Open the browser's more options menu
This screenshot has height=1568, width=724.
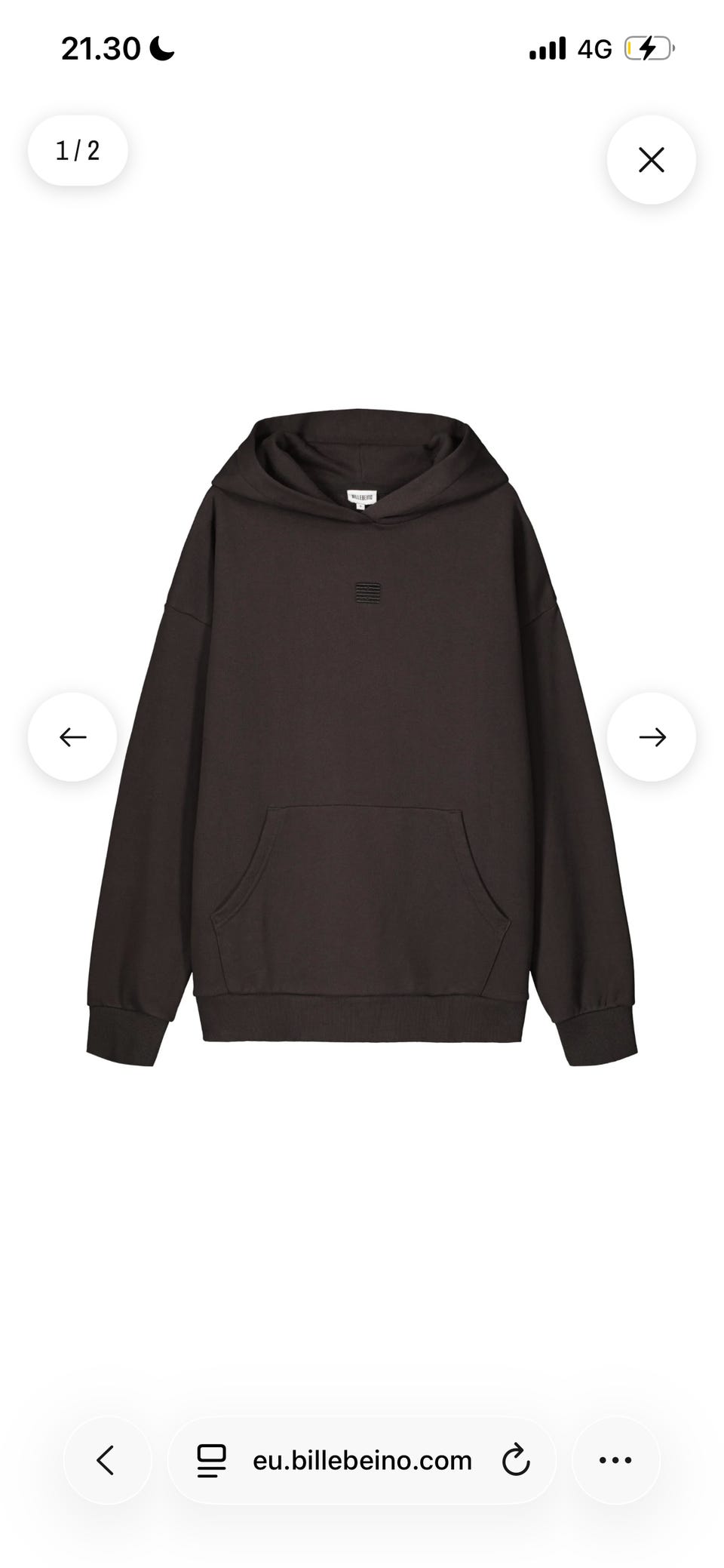[x=615, y=1460]
